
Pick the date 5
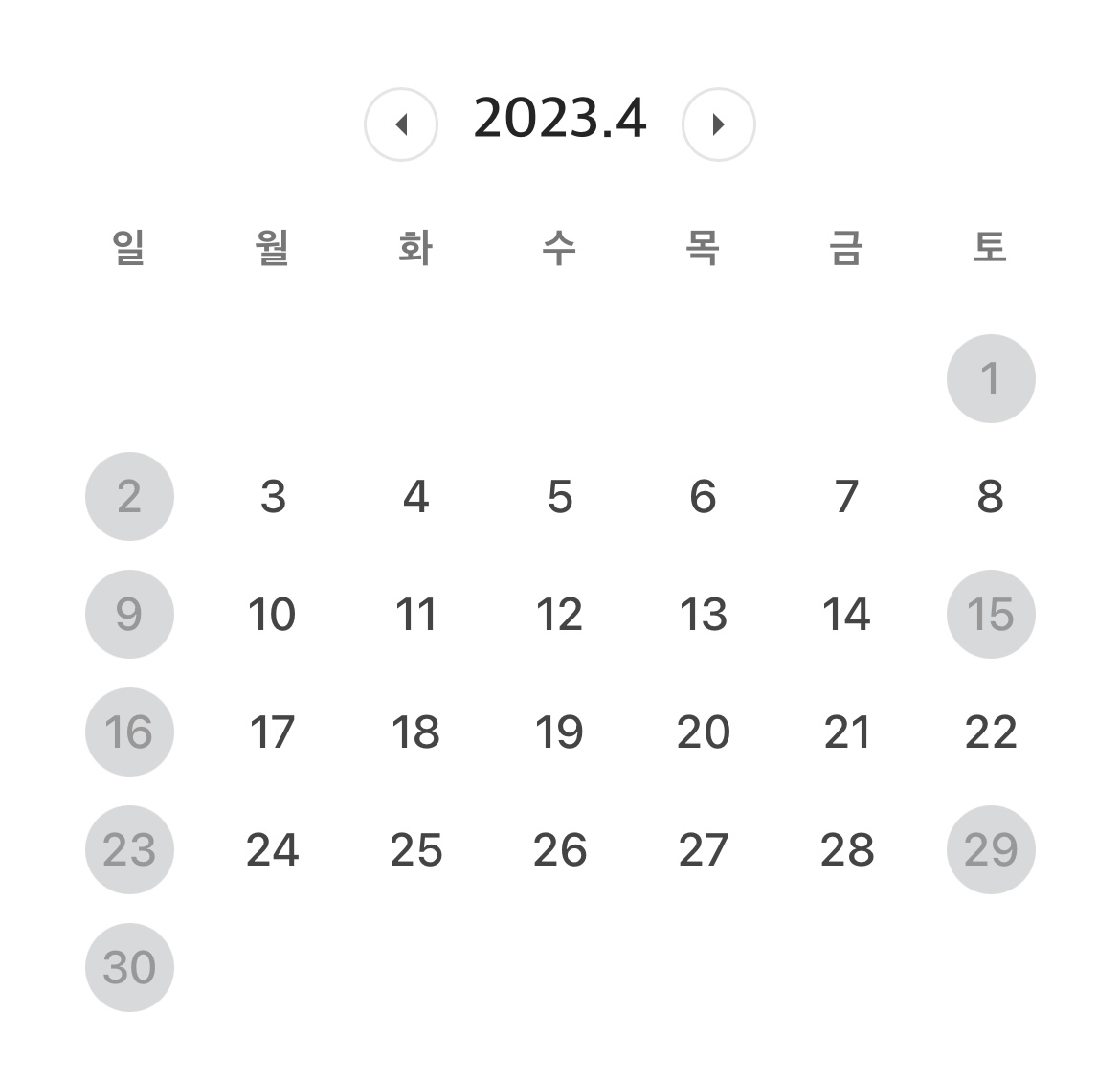560,496
